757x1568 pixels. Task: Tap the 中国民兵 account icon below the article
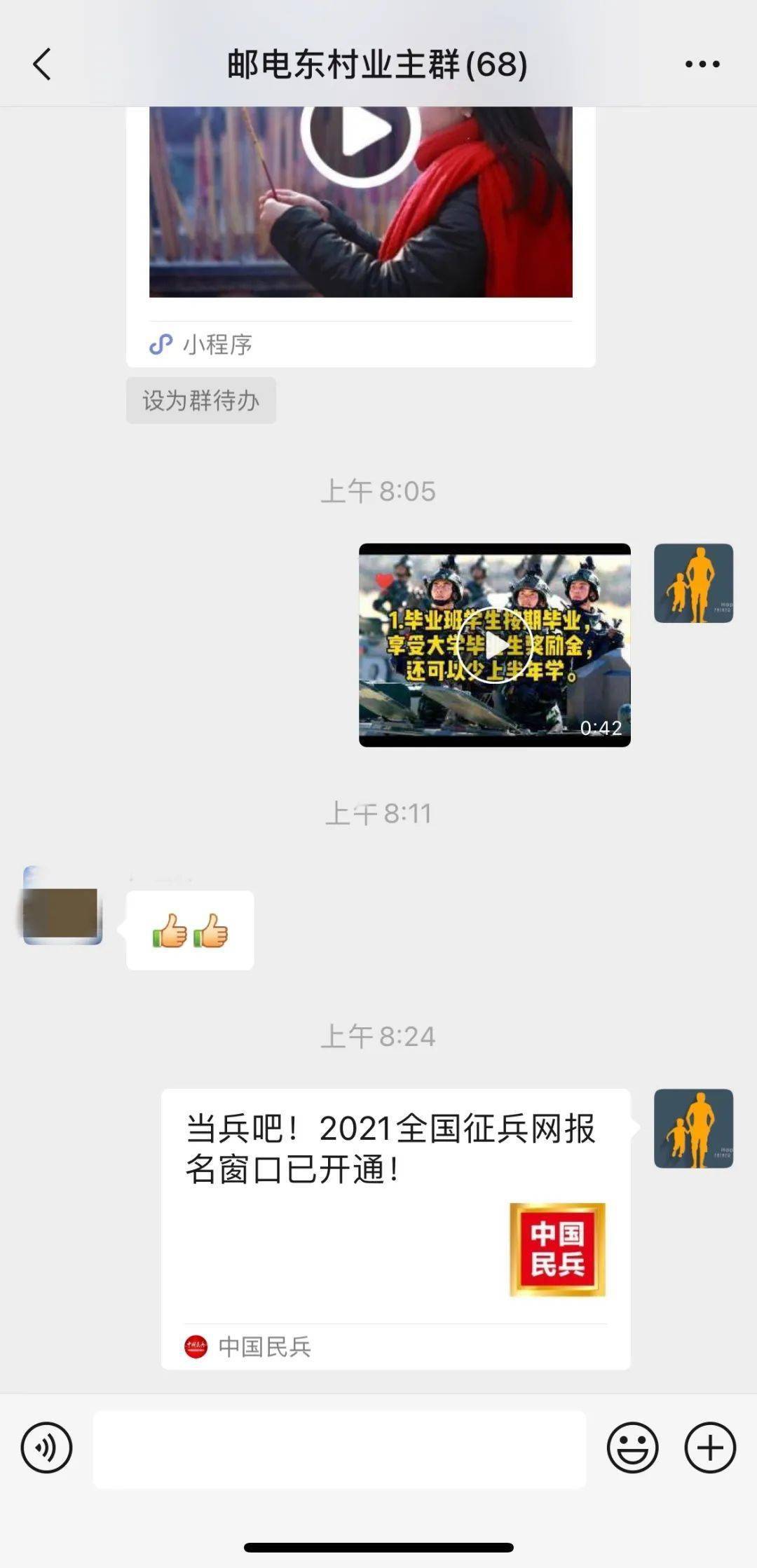[x=195, y=1344]
